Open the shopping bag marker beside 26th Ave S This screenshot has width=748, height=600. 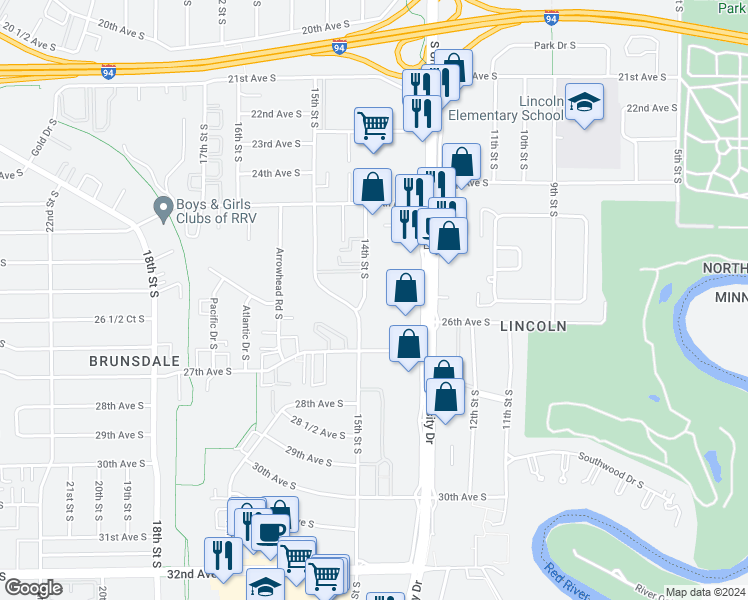(x=403, y=289)
